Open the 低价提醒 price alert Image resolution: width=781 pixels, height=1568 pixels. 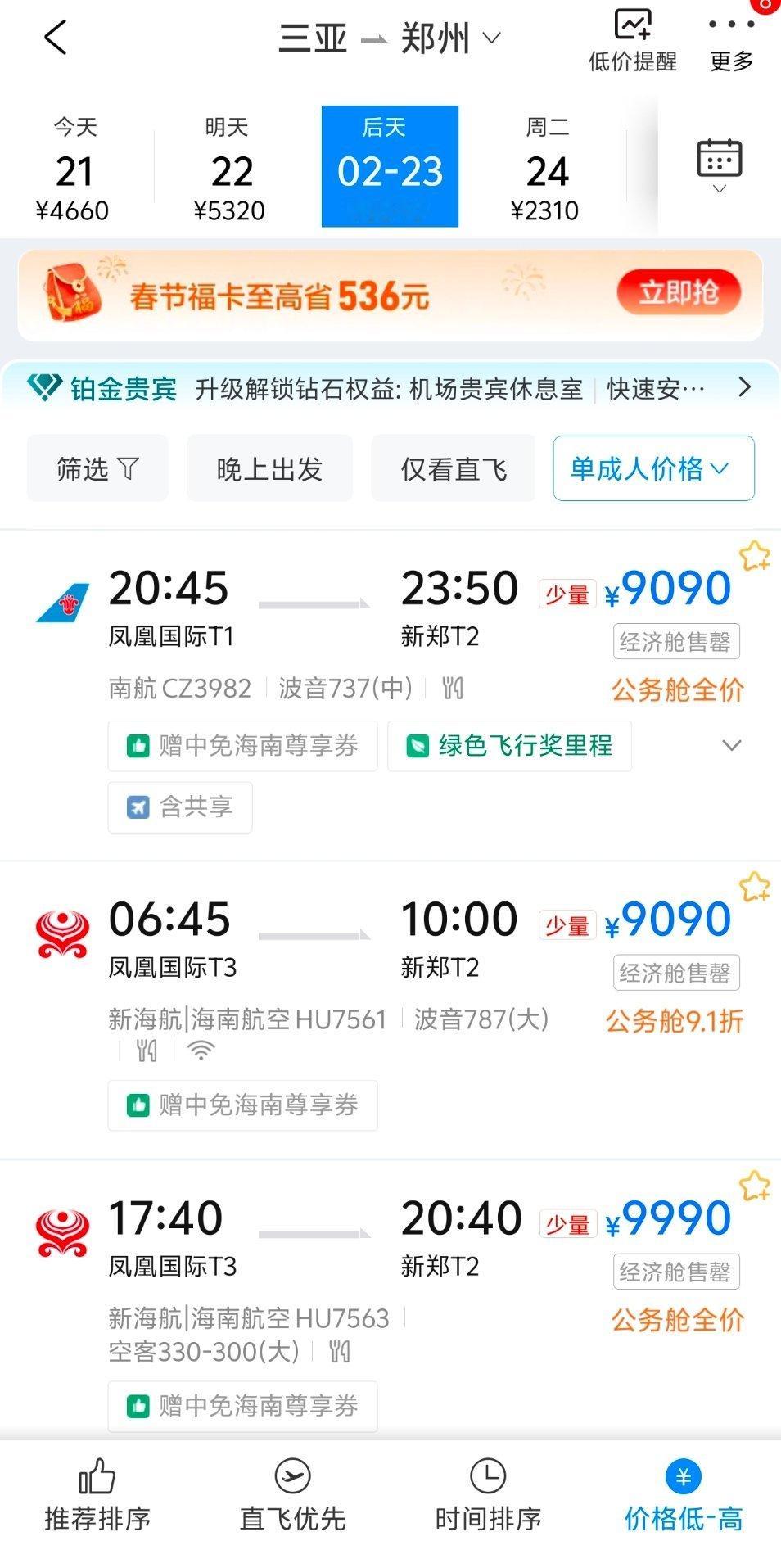click(x=633, y=39)
